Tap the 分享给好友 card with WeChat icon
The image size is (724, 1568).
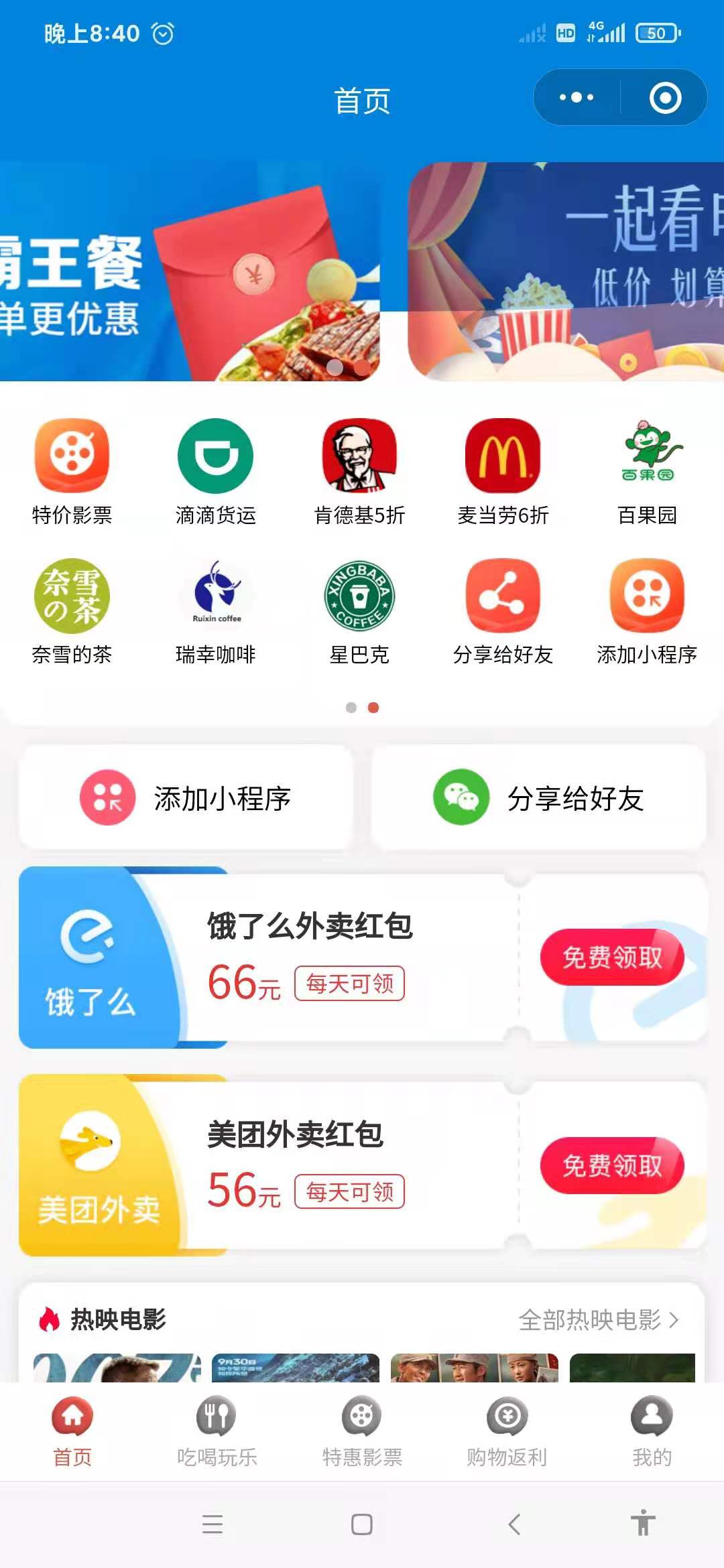click(538, 797)
